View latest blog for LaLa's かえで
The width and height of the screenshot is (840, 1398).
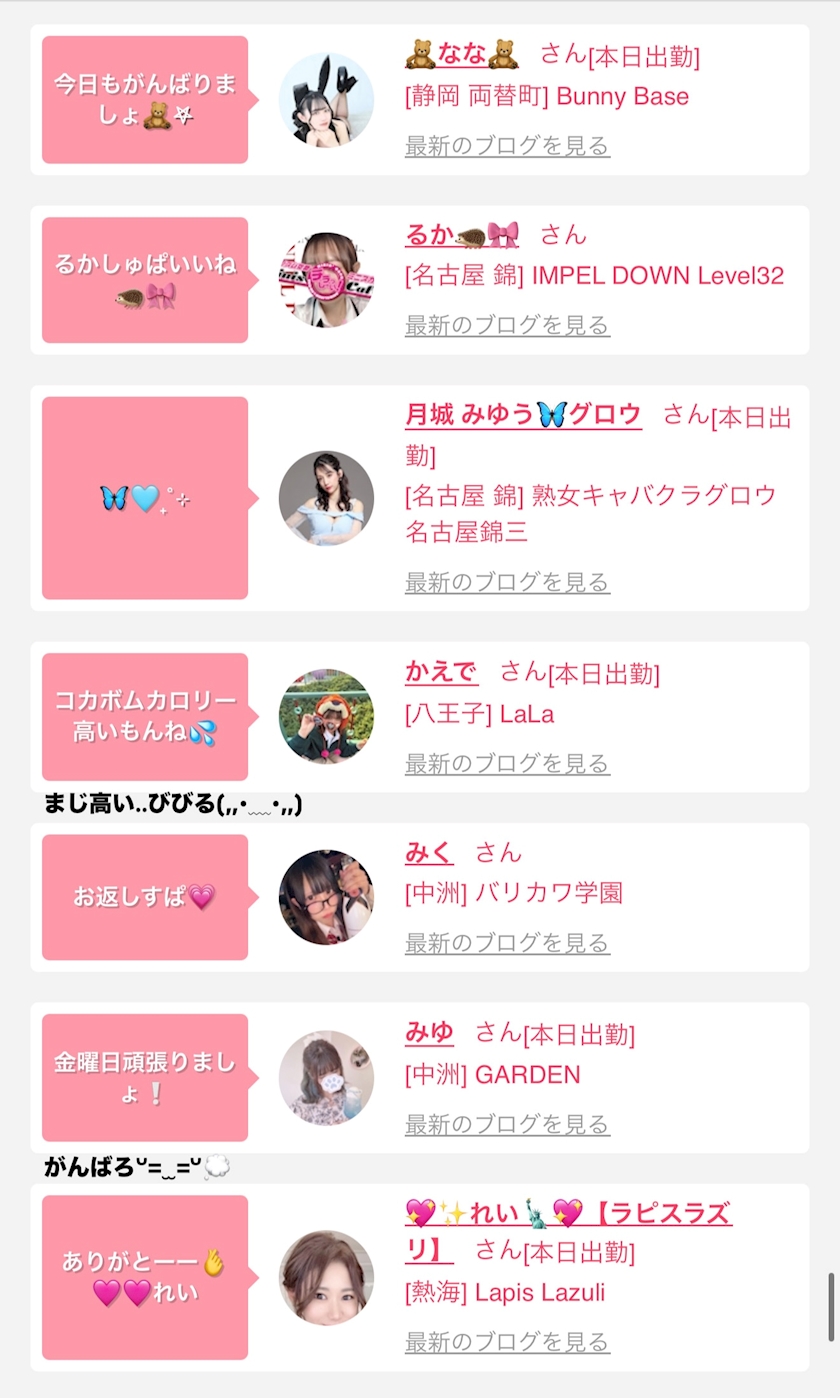click(x=507, y=764)
